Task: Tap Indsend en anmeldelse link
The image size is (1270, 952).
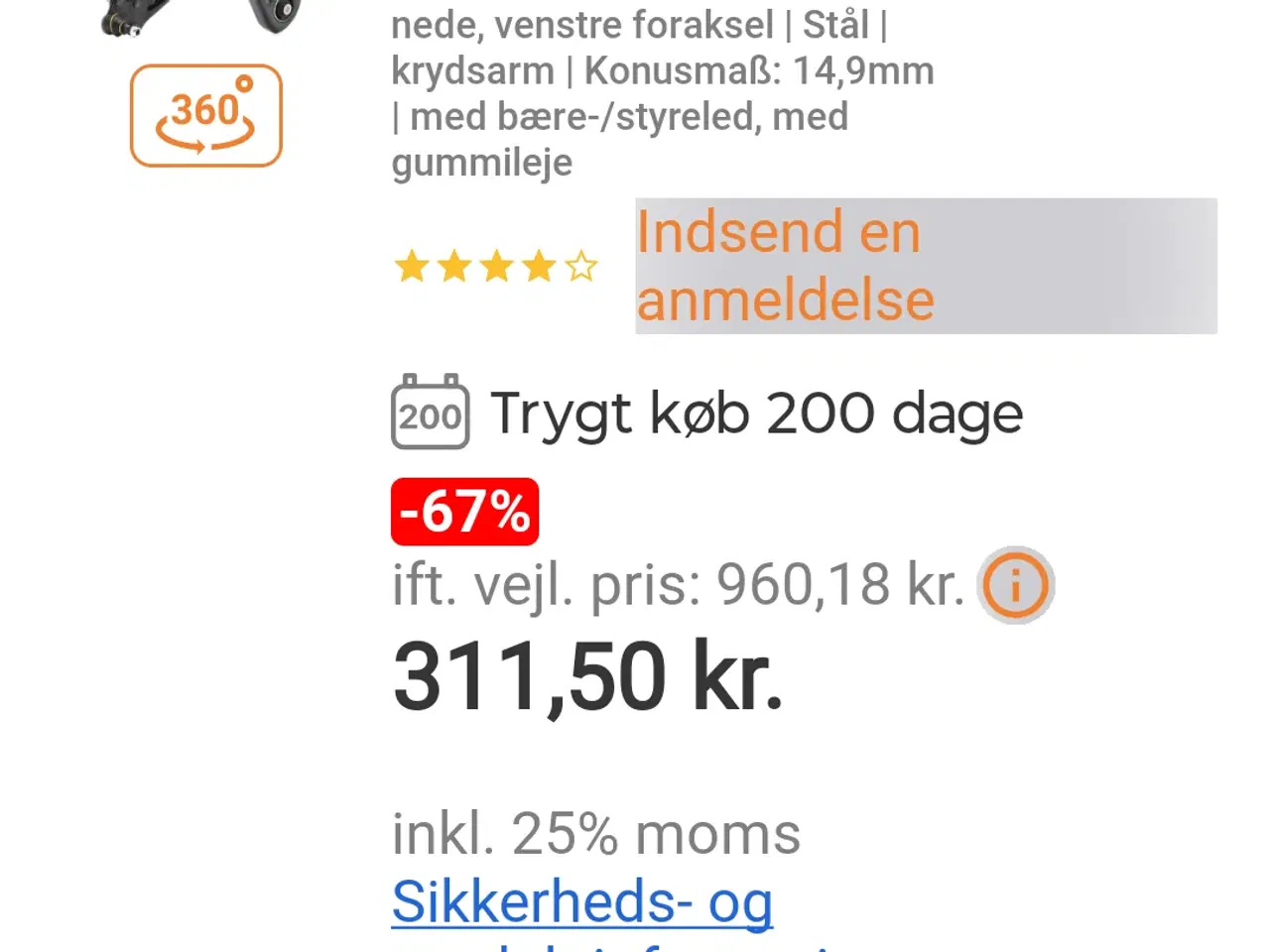Action: pyautogui.click(x=784, y=266)
